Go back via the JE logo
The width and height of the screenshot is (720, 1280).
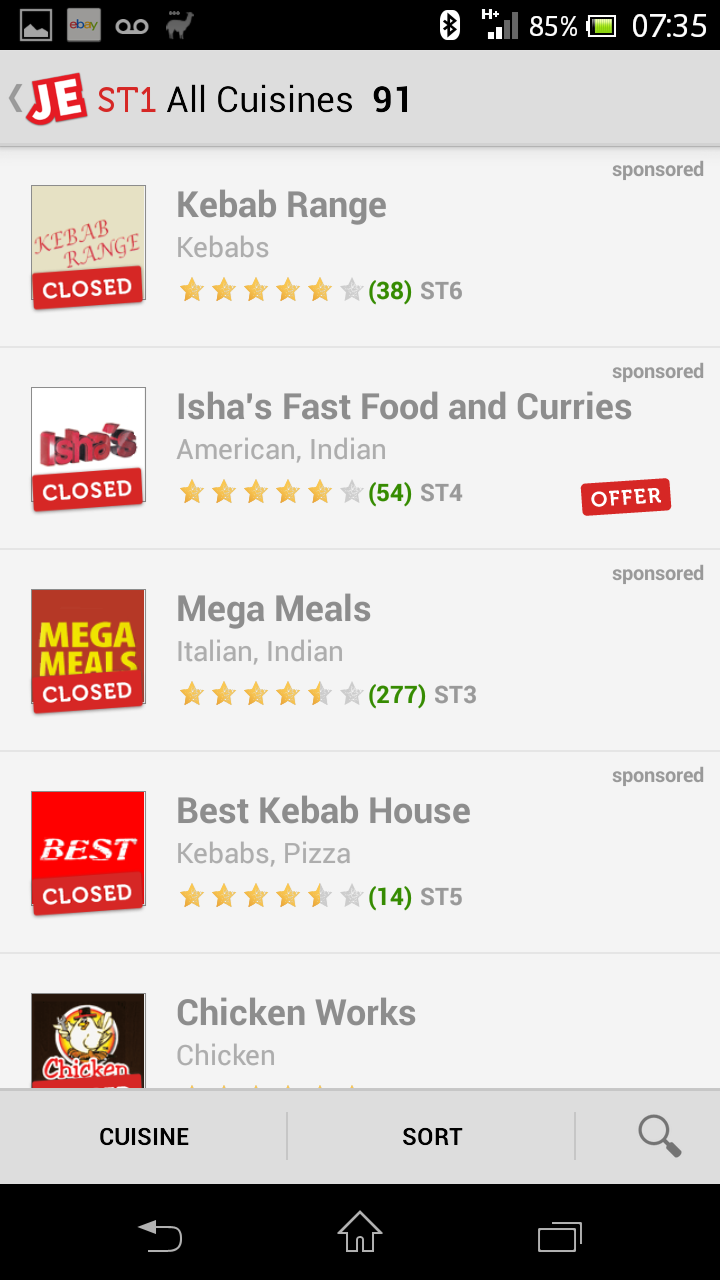(50, 99)
